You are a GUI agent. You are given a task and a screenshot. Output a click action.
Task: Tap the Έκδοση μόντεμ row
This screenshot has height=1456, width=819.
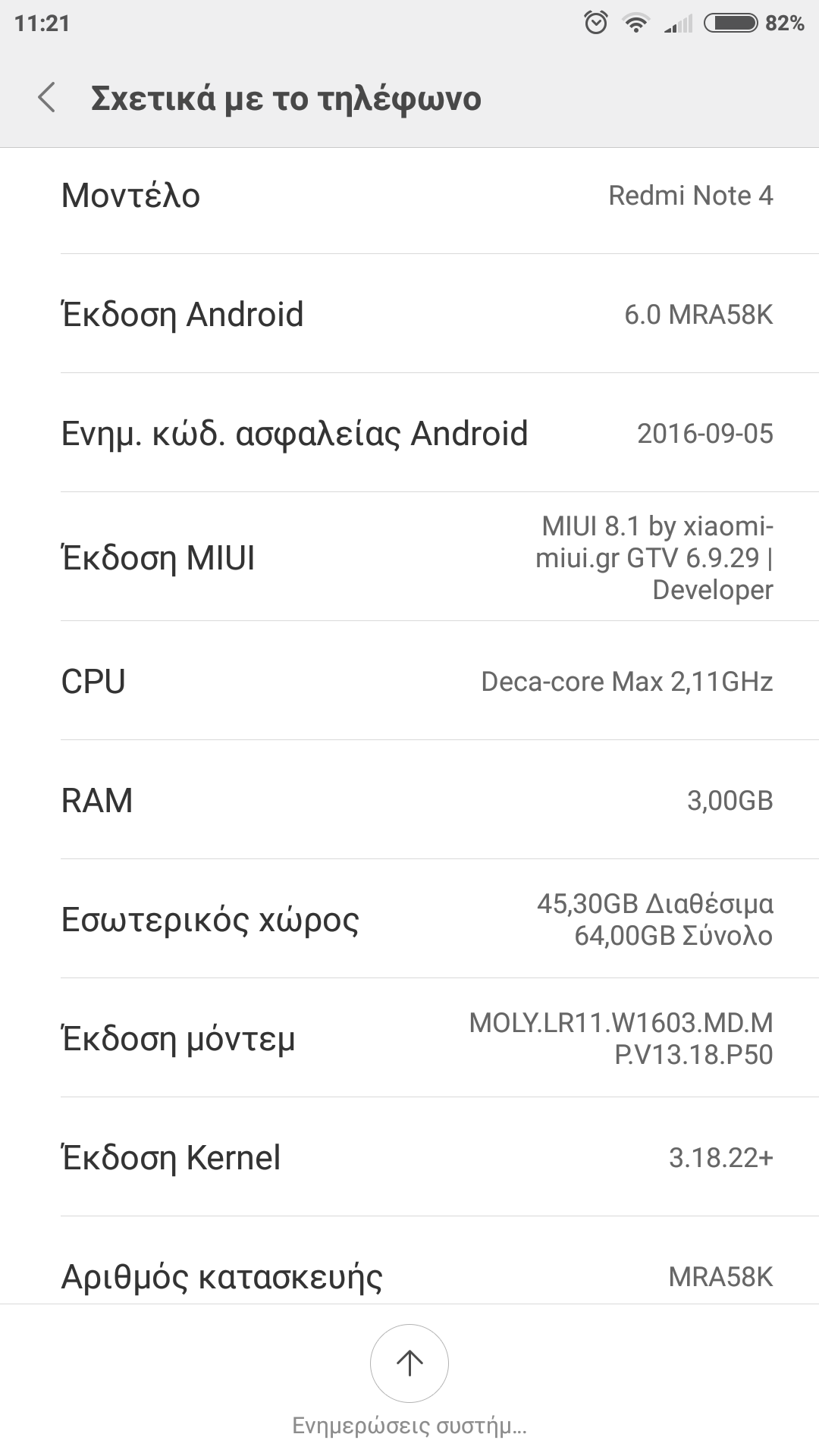(409, 1038)
